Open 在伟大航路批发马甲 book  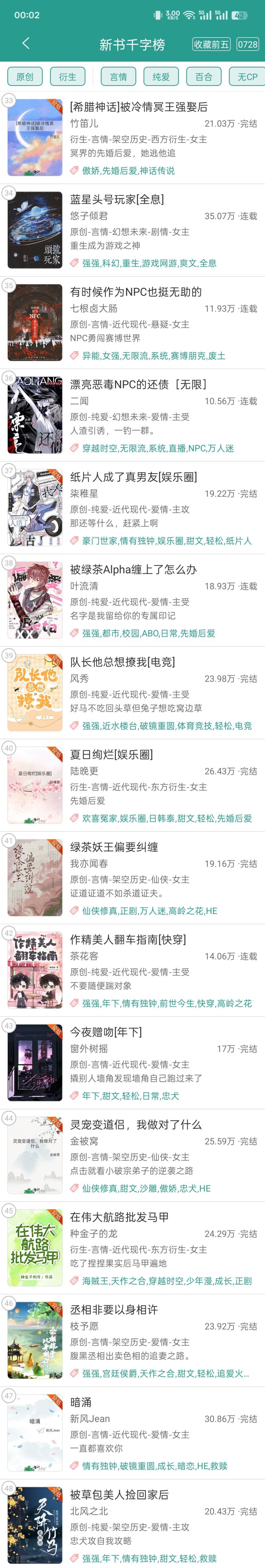tap(119, 1217)
